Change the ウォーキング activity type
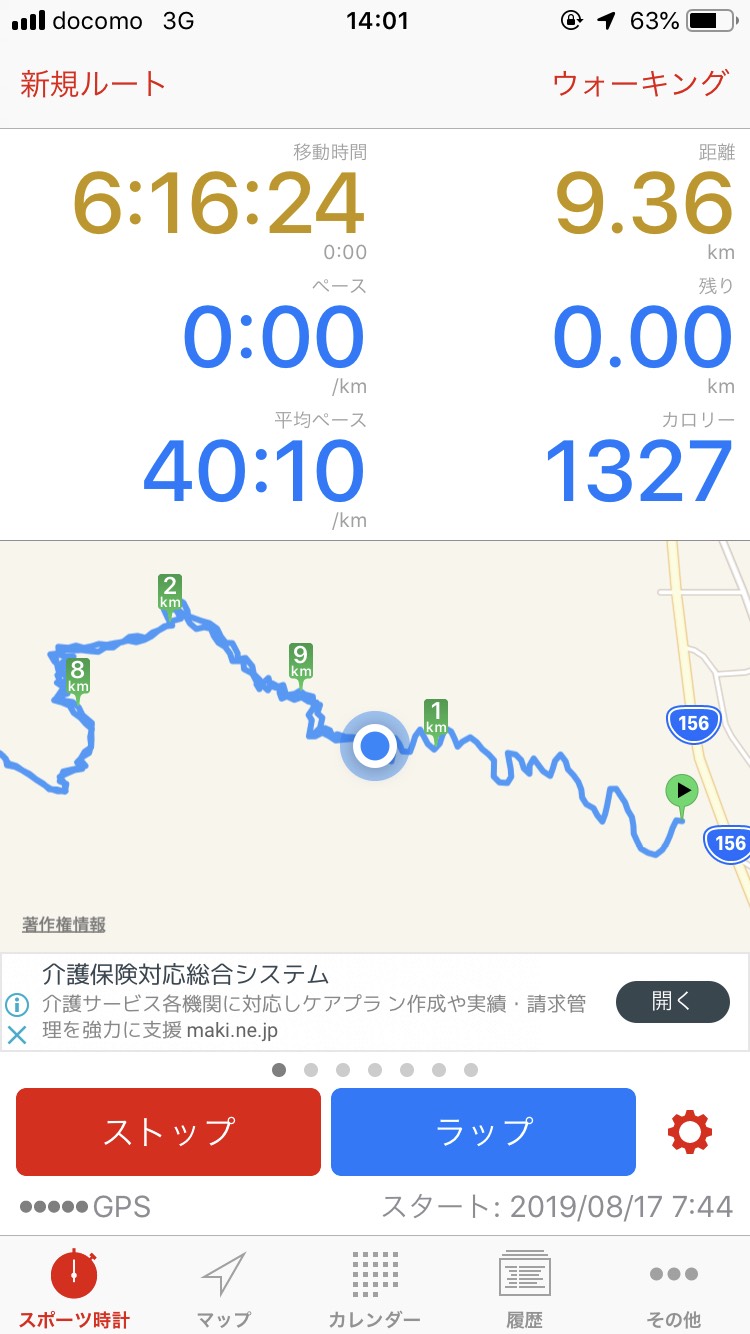Screen dimensions: 750x1334 click(x=641, y=83)
